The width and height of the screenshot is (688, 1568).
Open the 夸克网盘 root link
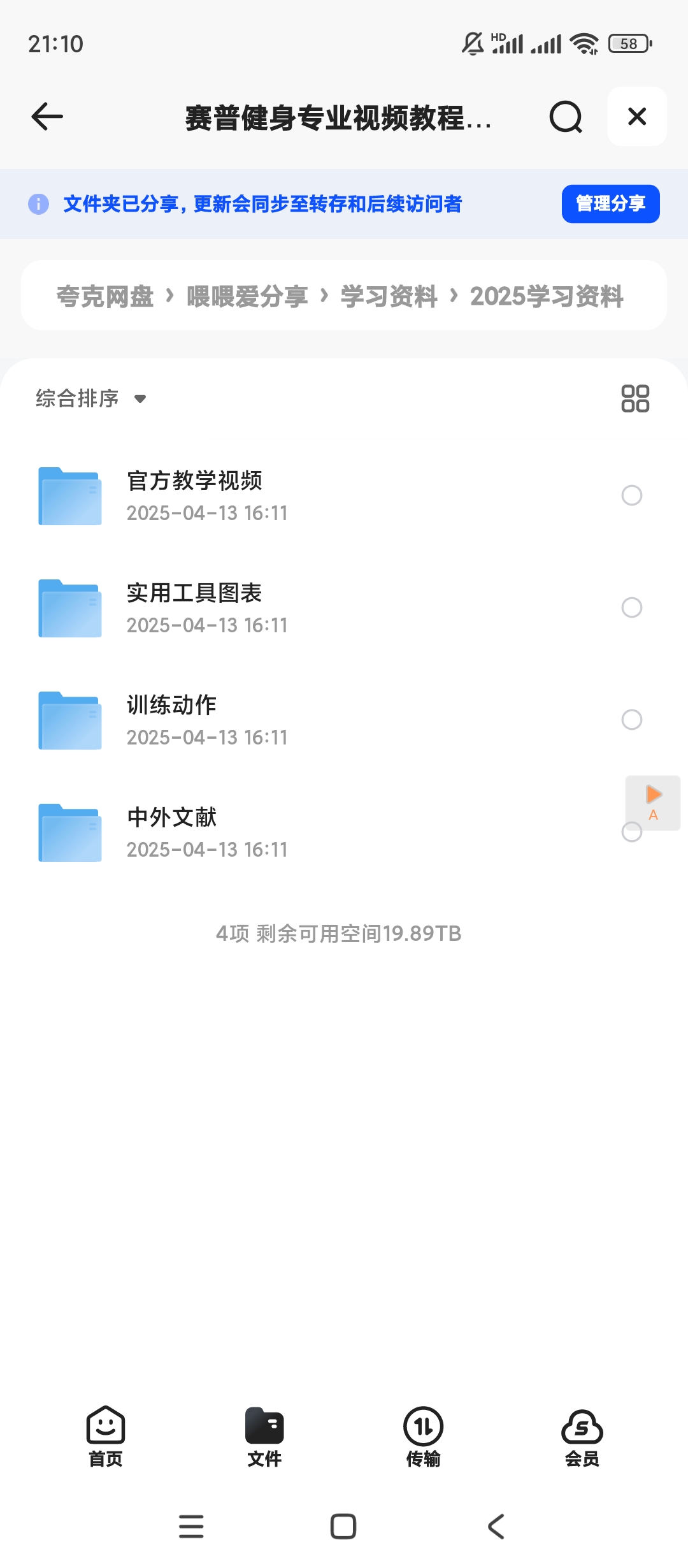coord(104,296)
